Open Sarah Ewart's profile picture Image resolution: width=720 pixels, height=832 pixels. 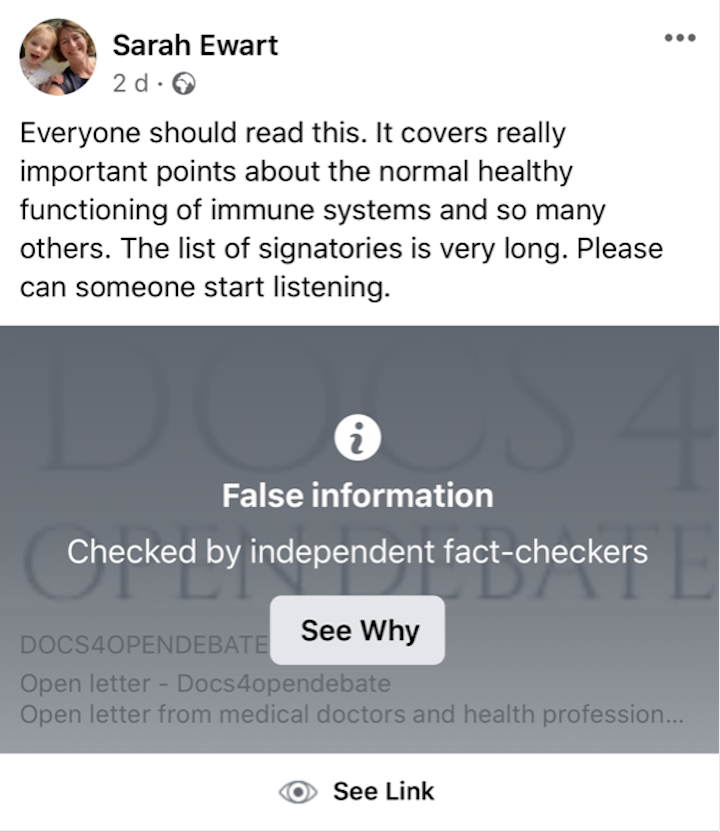58,57
